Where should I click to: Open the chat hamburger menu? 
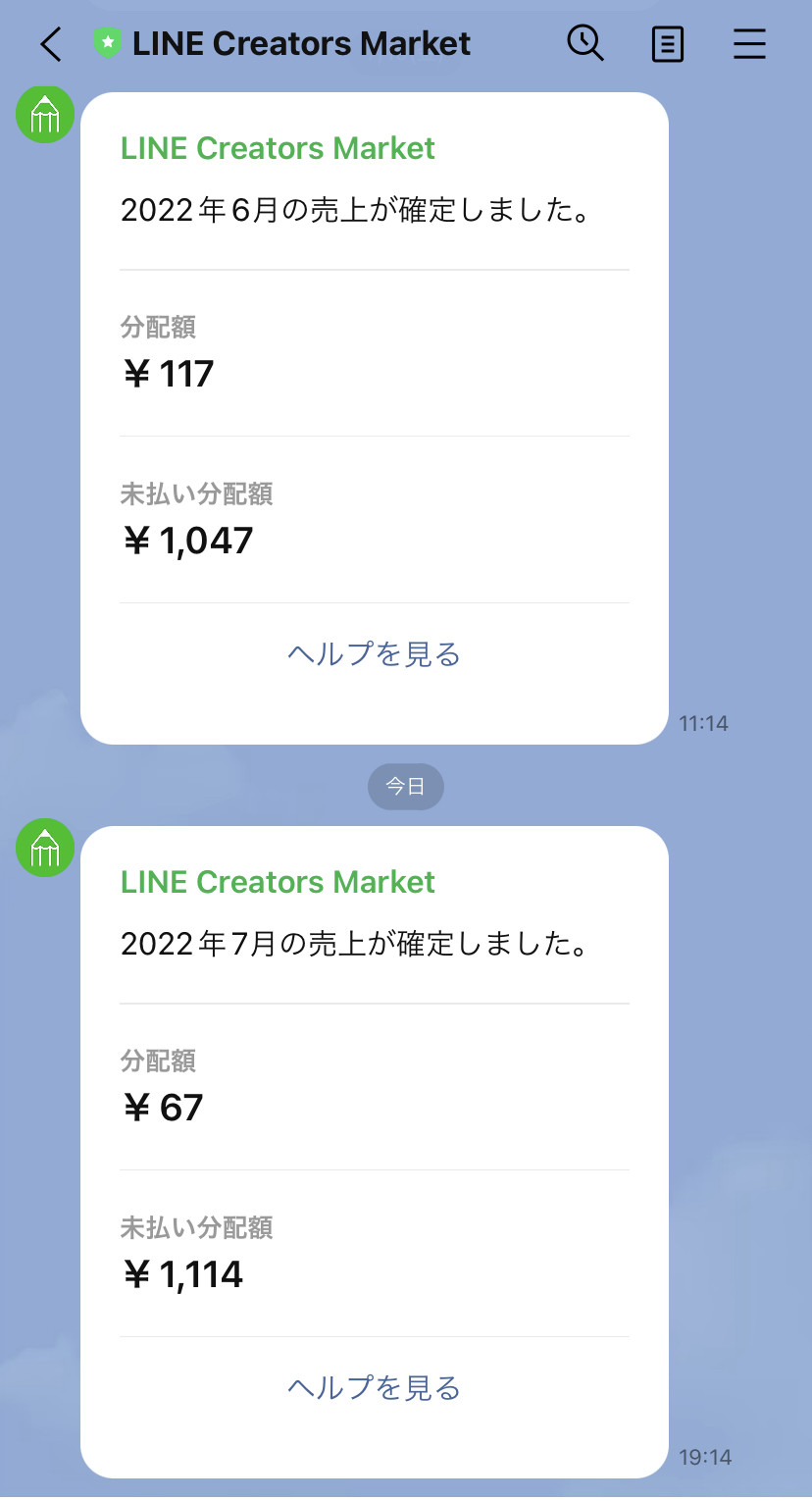click(x=749, y=44)
